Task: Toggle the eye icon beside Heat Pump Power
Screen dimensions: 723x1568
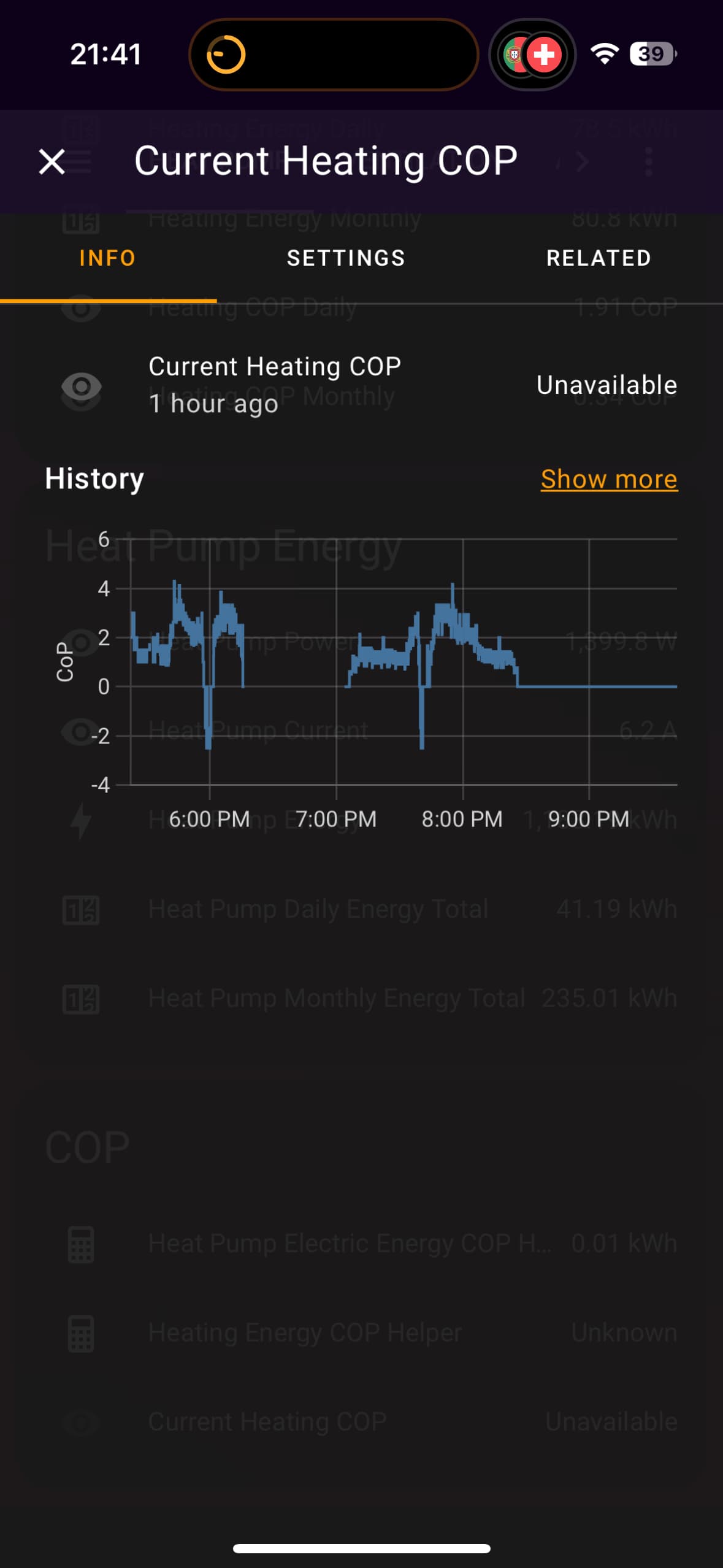Action: (x=80, y=642)
